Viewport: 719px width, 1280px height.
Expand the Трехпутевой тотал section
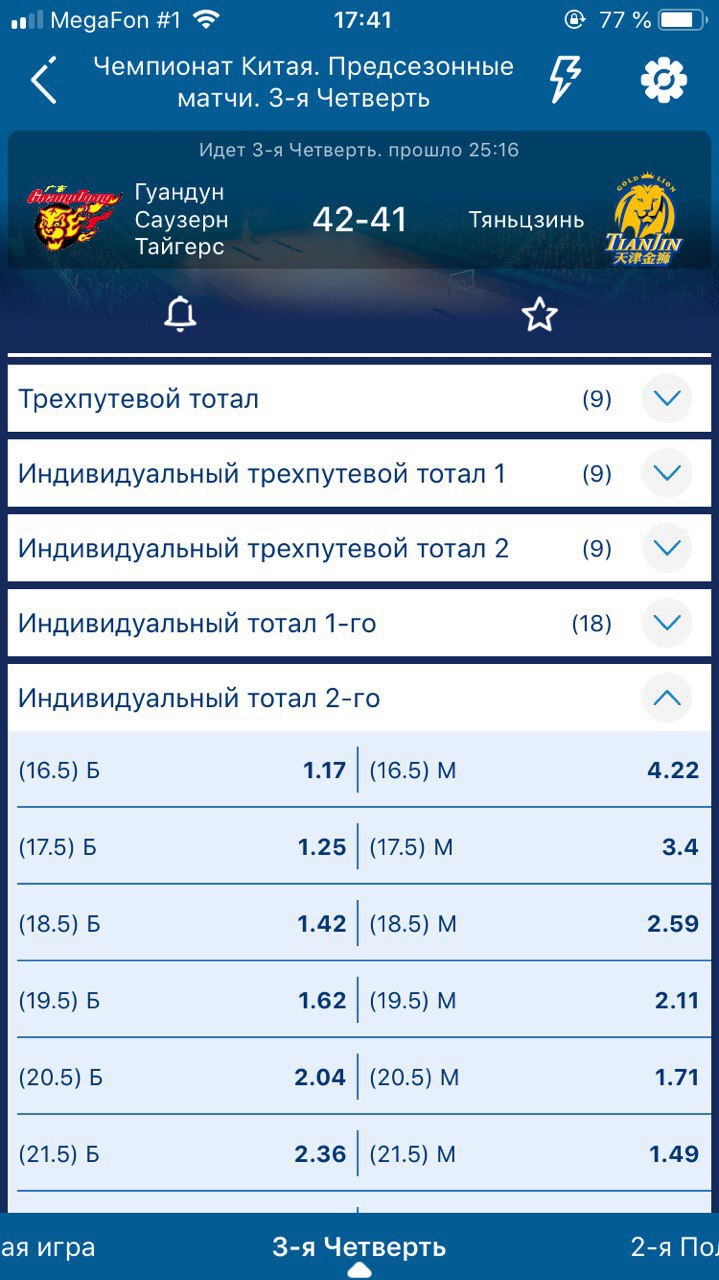click(359, 398)
